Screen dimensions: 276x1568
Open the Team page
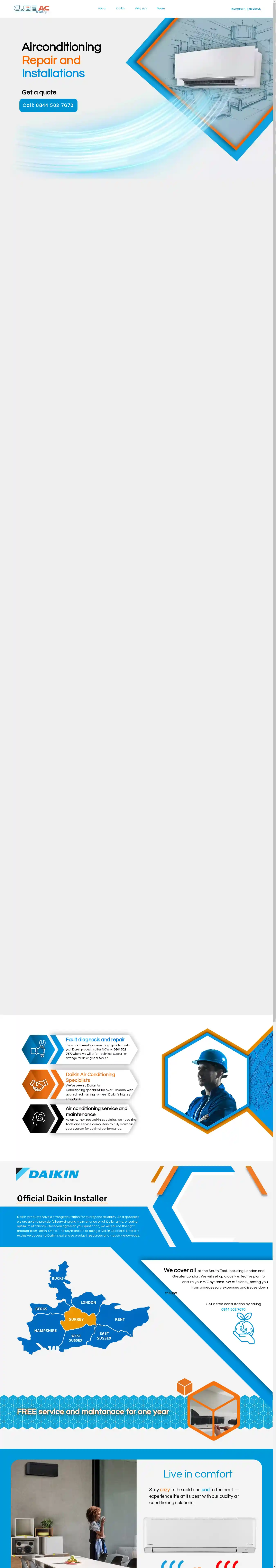(160, 9)
